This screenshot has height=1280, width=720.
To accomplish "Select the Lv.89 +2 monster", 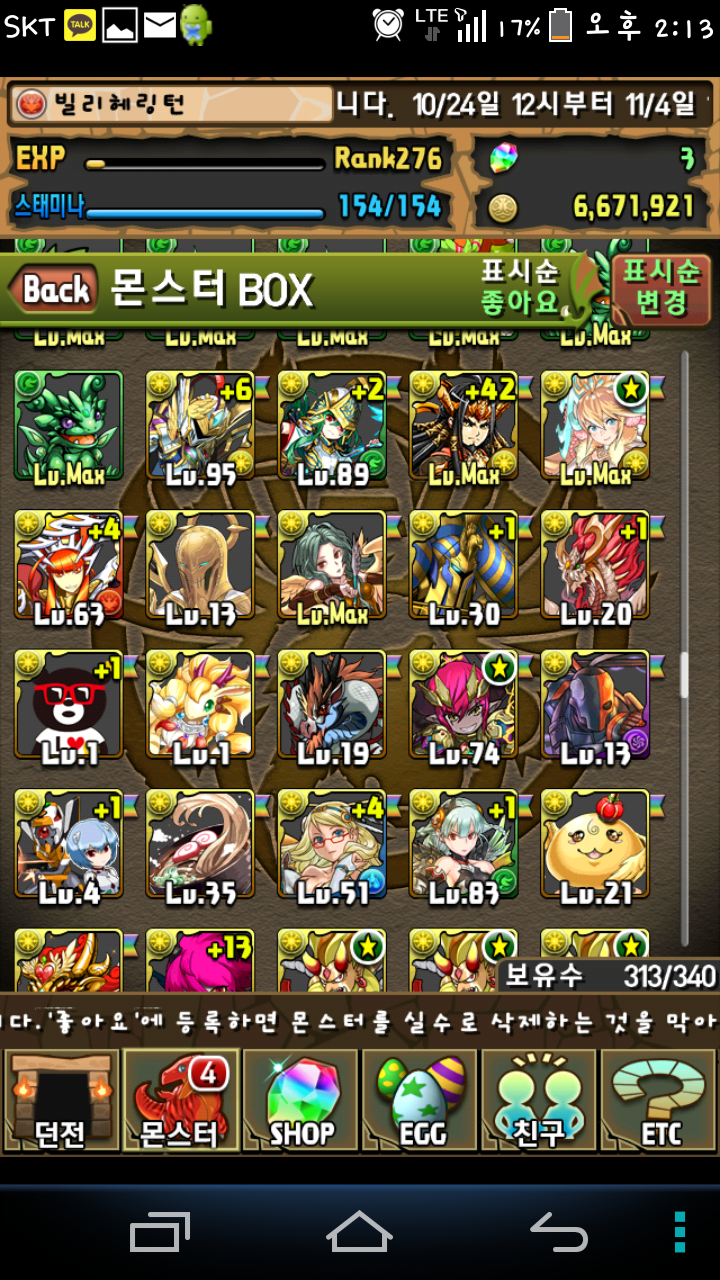I will [333, 427].
